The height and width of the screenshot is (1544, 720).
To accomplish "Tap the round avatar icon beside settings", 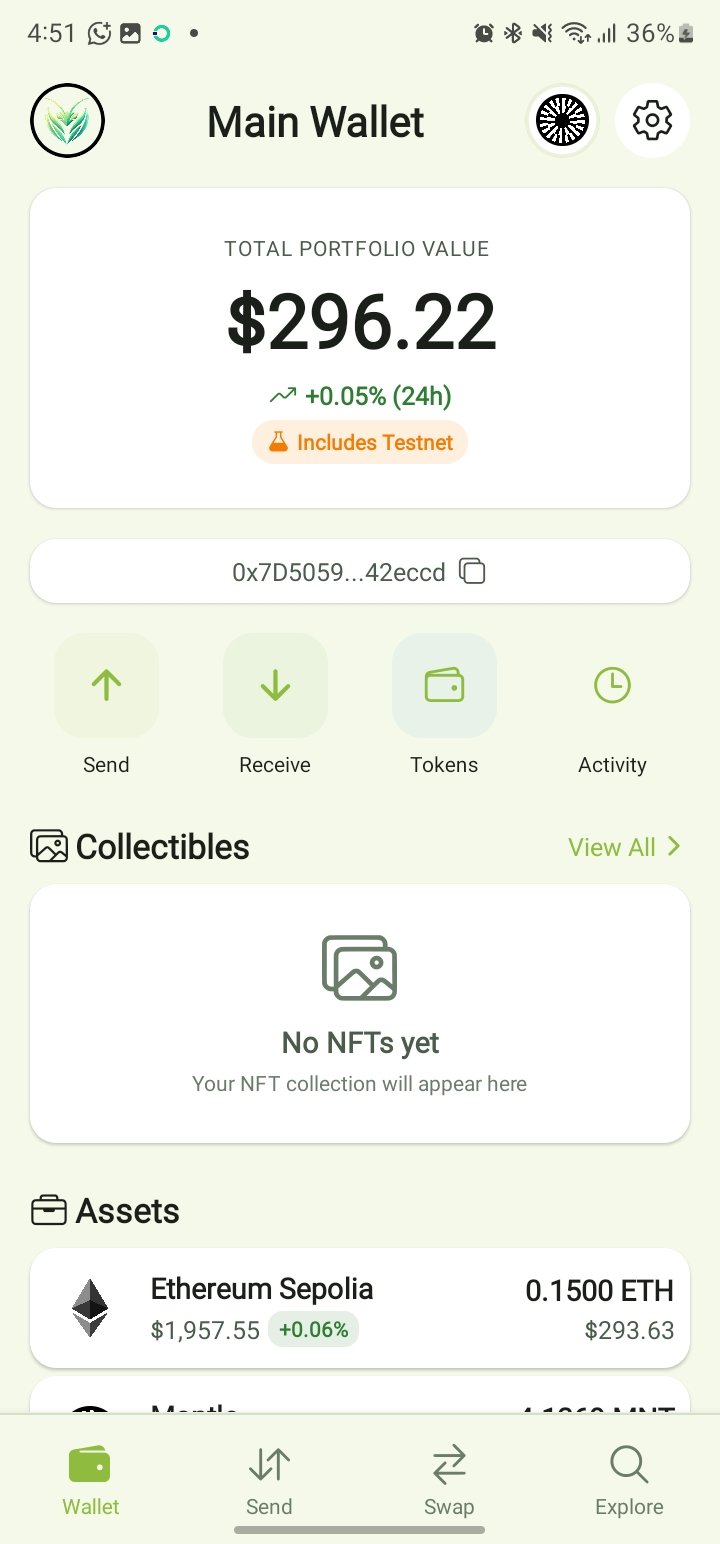I will click(x=562, y=121).
